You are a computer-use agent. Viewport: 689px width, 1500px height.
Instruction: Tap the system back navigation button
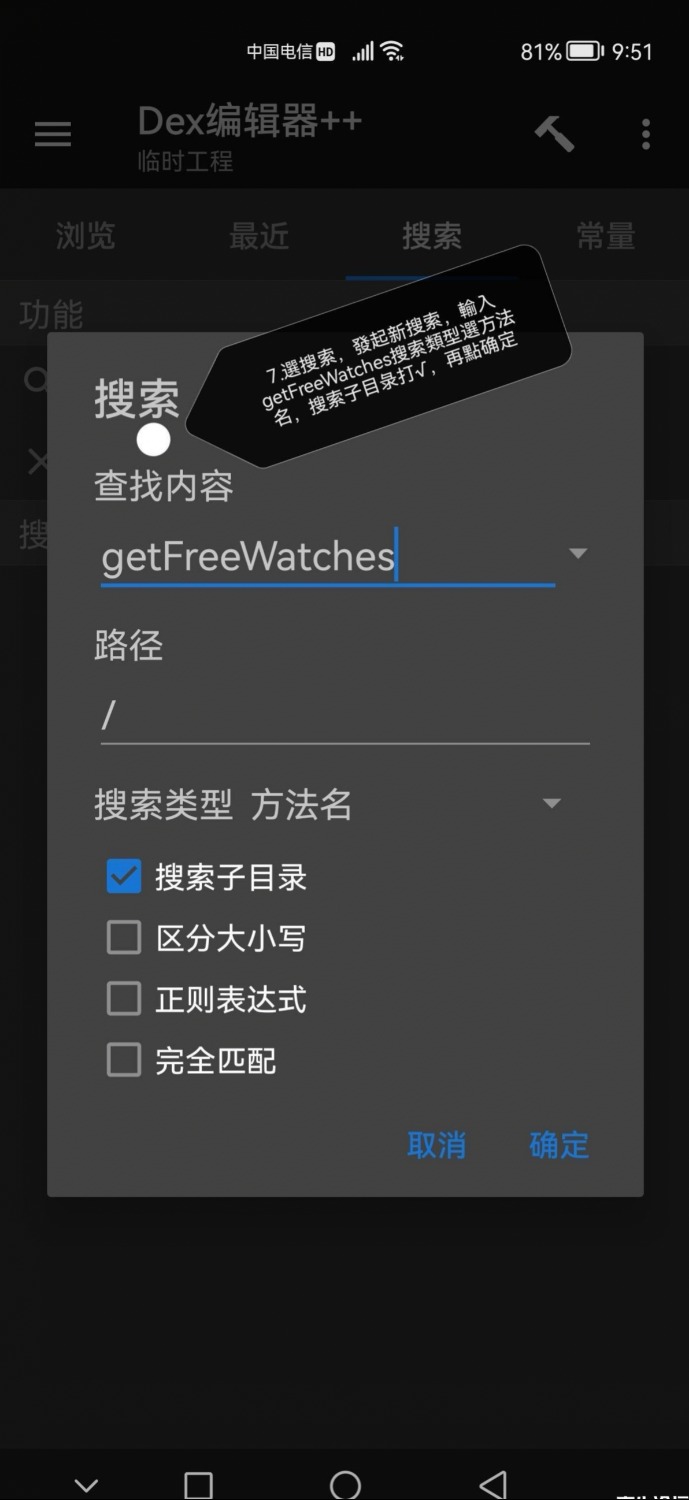click(x=492, y=1484)
